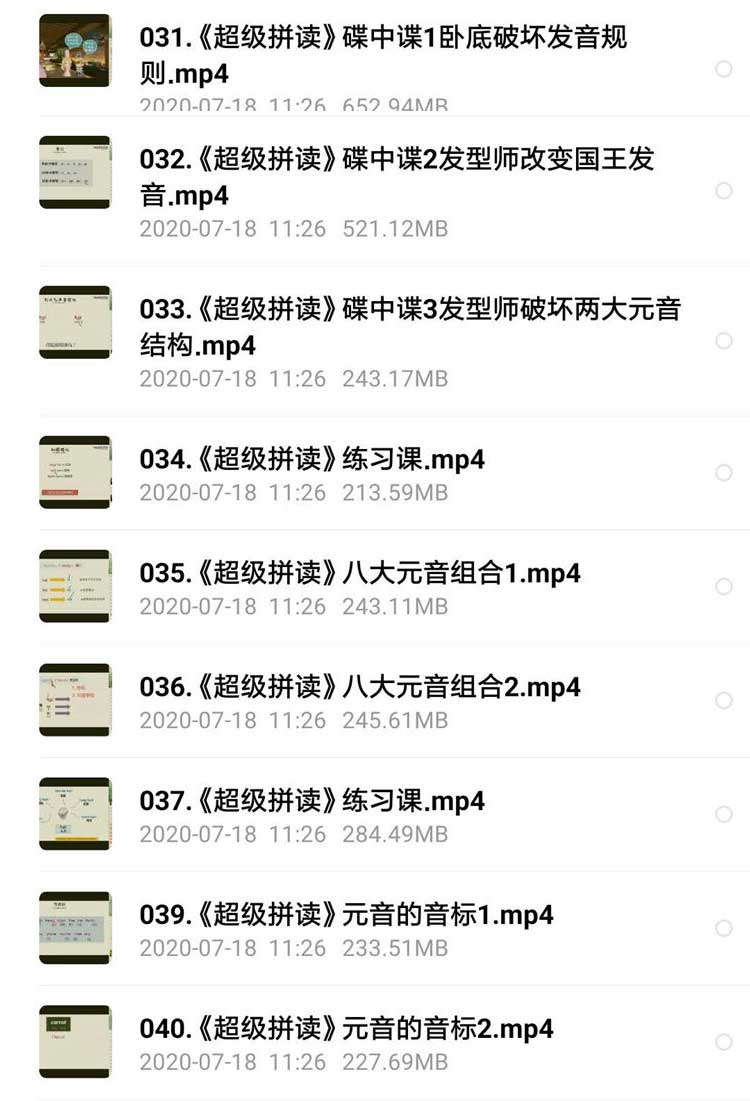Click the thumbnail of 037 练习课
This screenshot has height=1101, width=750.
click(75, 815)
